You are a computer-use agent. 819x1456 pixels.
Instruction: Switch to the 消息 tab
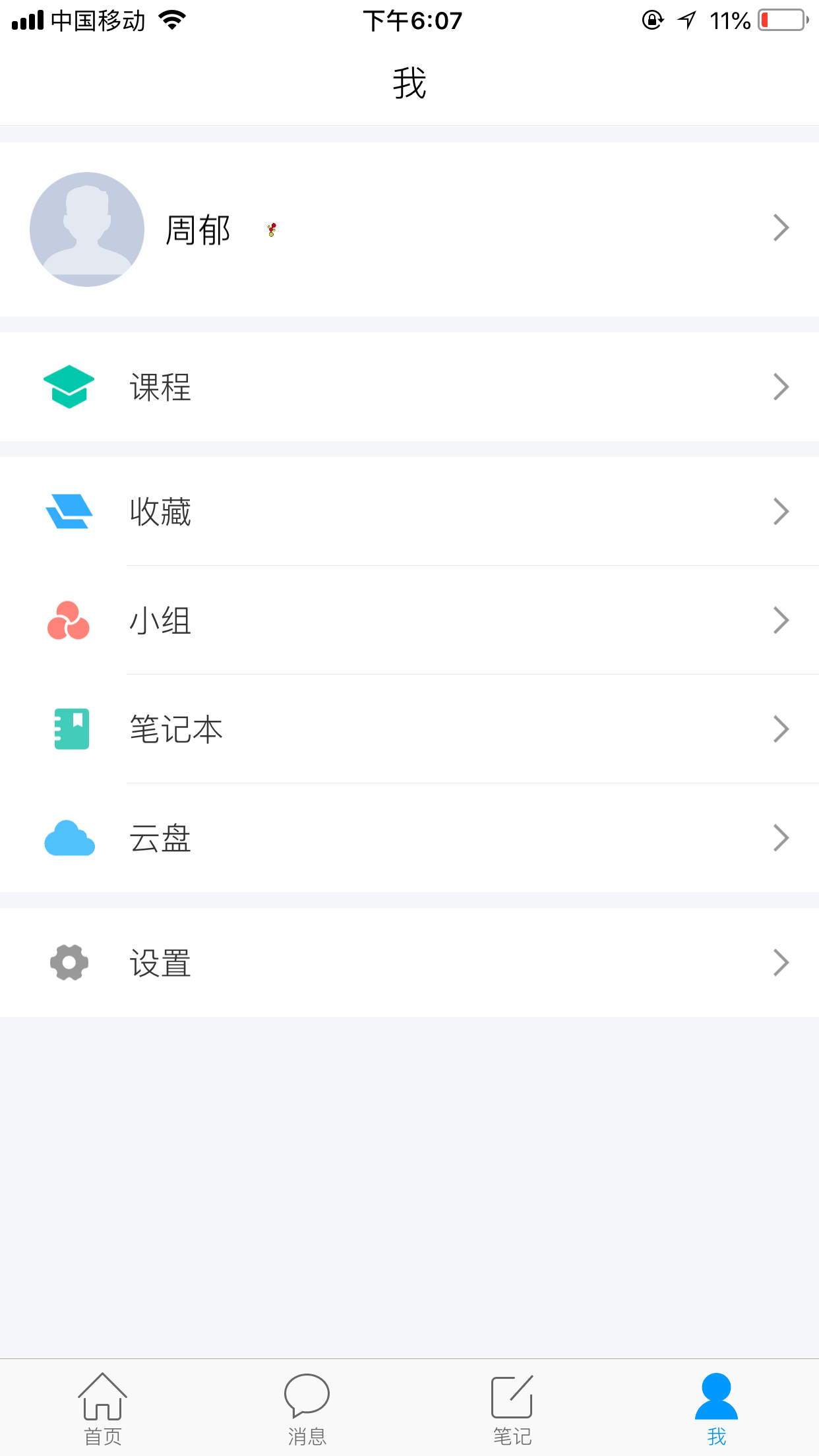(307, 1408)
